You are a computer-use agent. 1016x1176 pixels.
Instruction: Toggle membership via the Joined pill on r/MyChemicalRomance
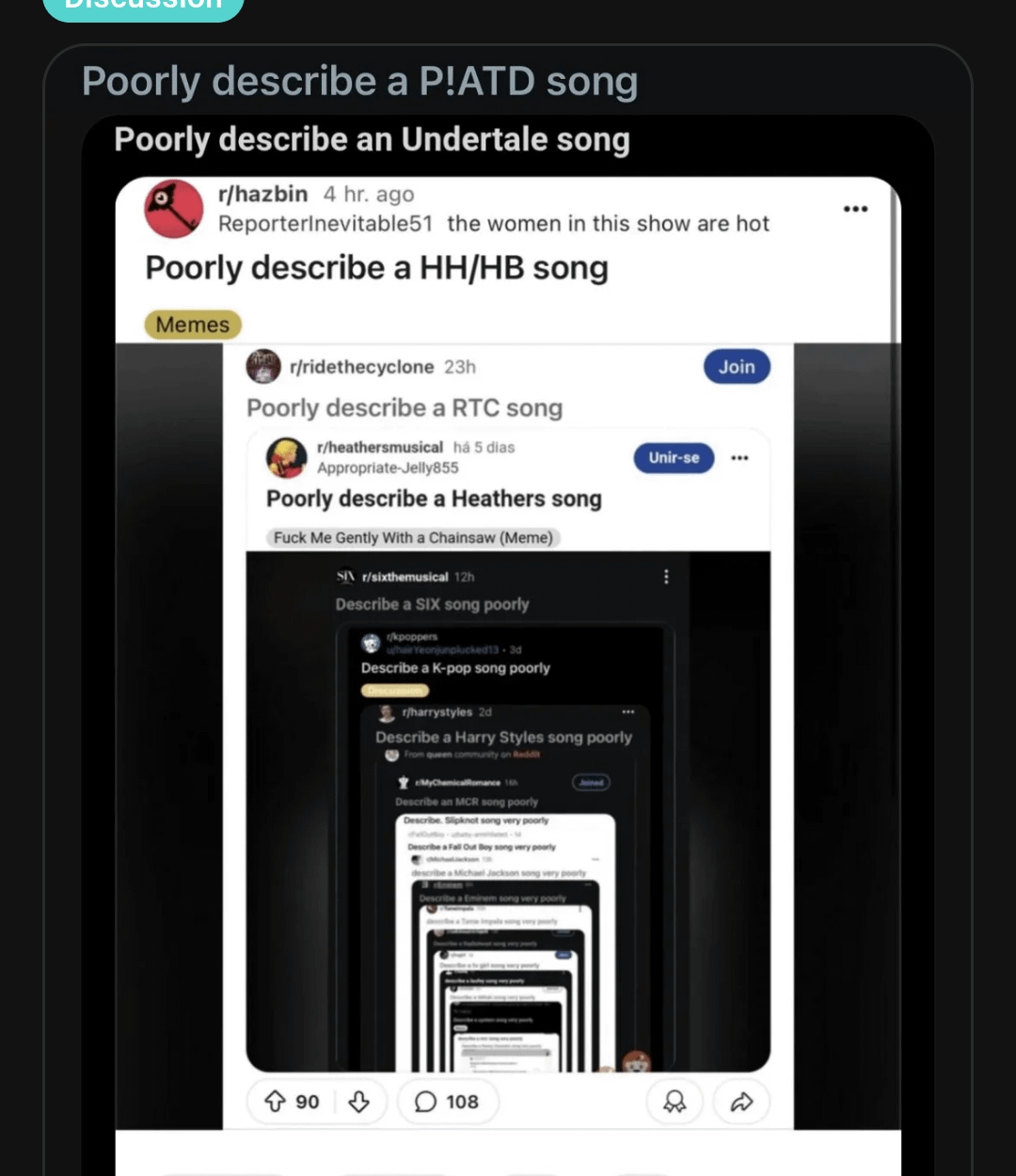point(591,782)
